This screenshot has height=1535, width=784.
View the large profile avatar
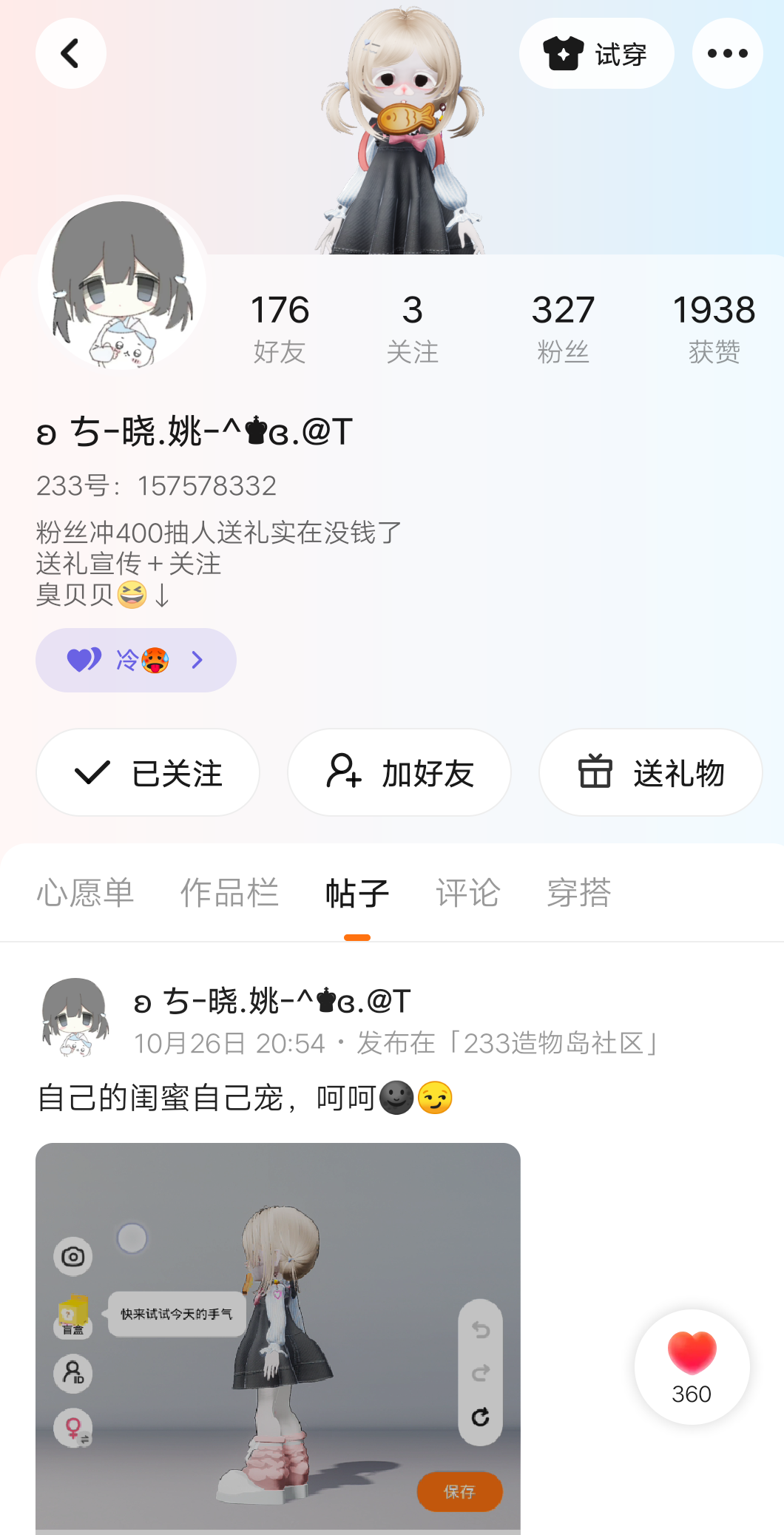pyautogui.click(x=123, y=285)
